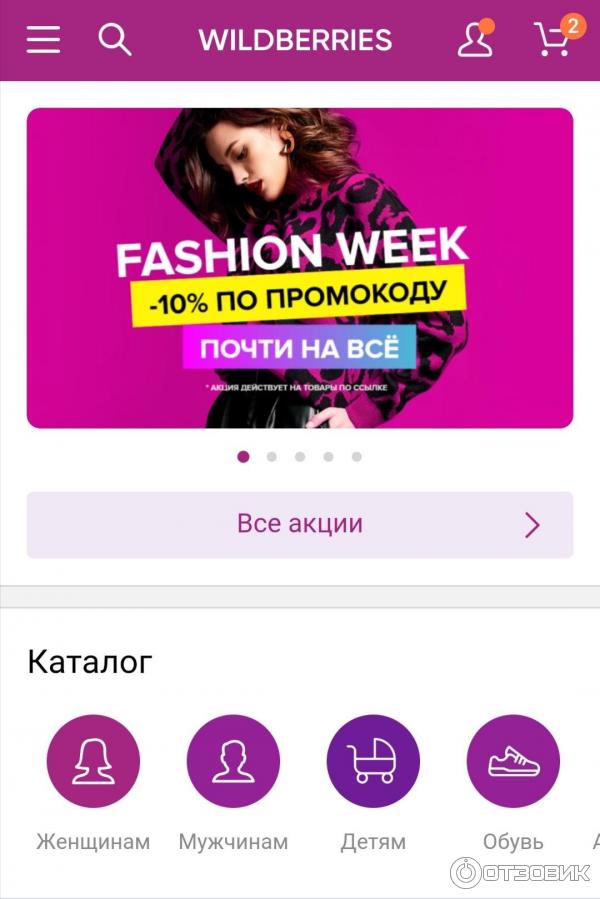The width and height of the screenshot is (600, 899).
Task: Open the search icon
Action: click(115, 40)
